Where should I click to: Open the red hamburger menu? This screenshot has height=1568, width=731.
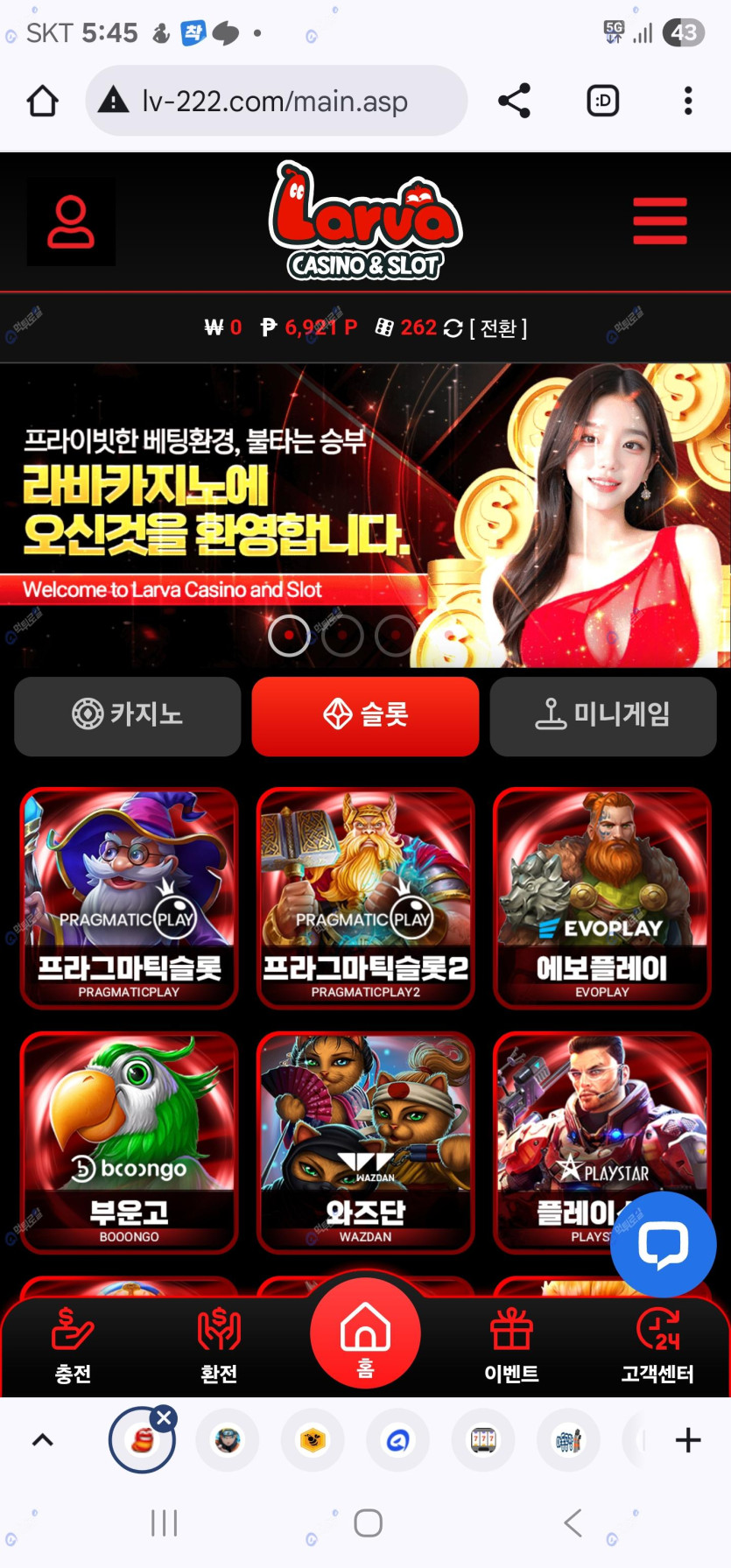tap(660, 221)
